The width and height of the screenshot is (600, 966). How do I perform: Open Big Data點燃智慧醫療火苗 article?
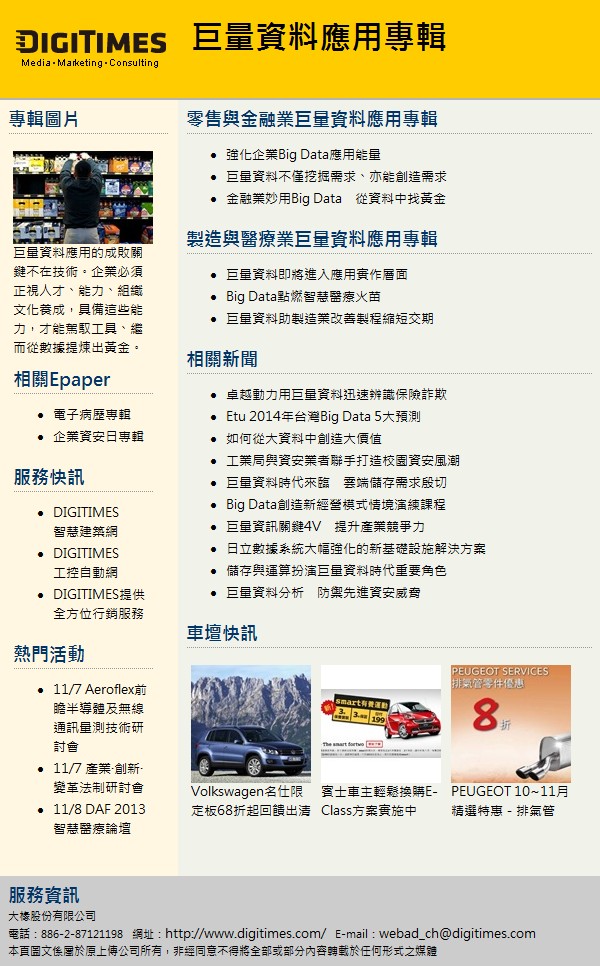[303, 297]
